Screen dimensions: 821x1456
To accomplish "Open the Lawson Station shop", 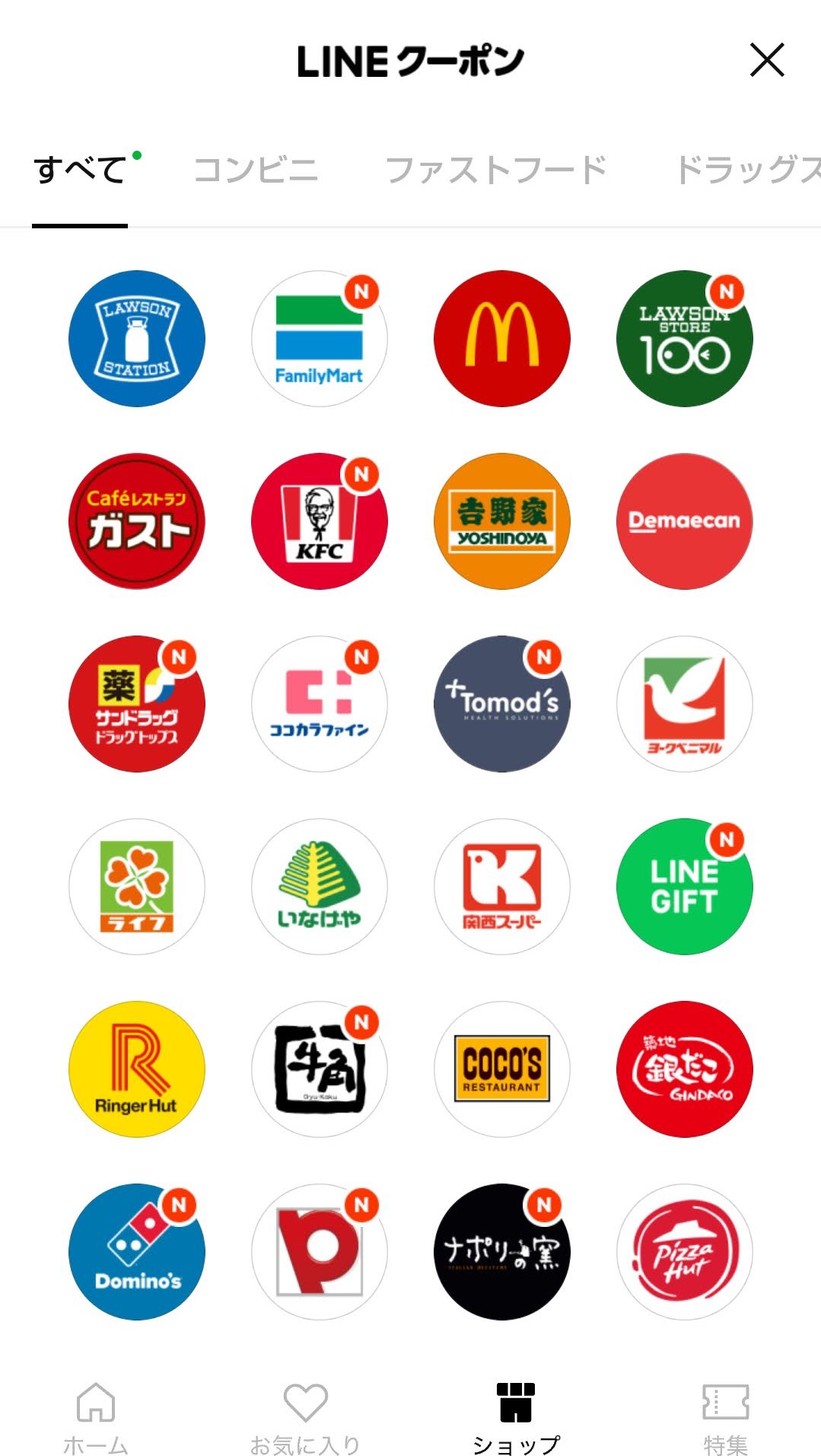I will coord(137,339).
